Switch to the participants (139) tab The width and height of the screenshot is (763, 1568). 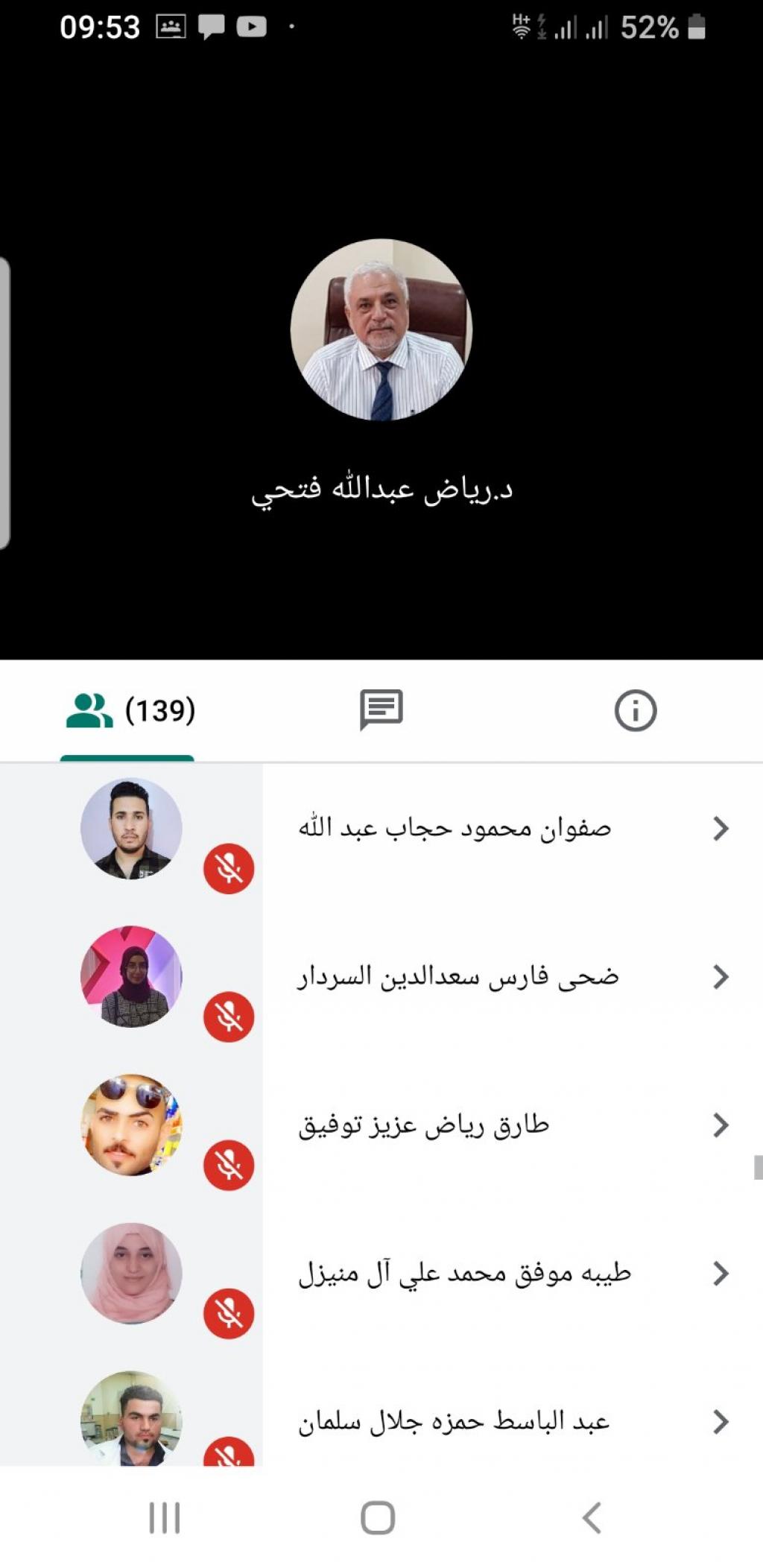click(x=128, y=710)
